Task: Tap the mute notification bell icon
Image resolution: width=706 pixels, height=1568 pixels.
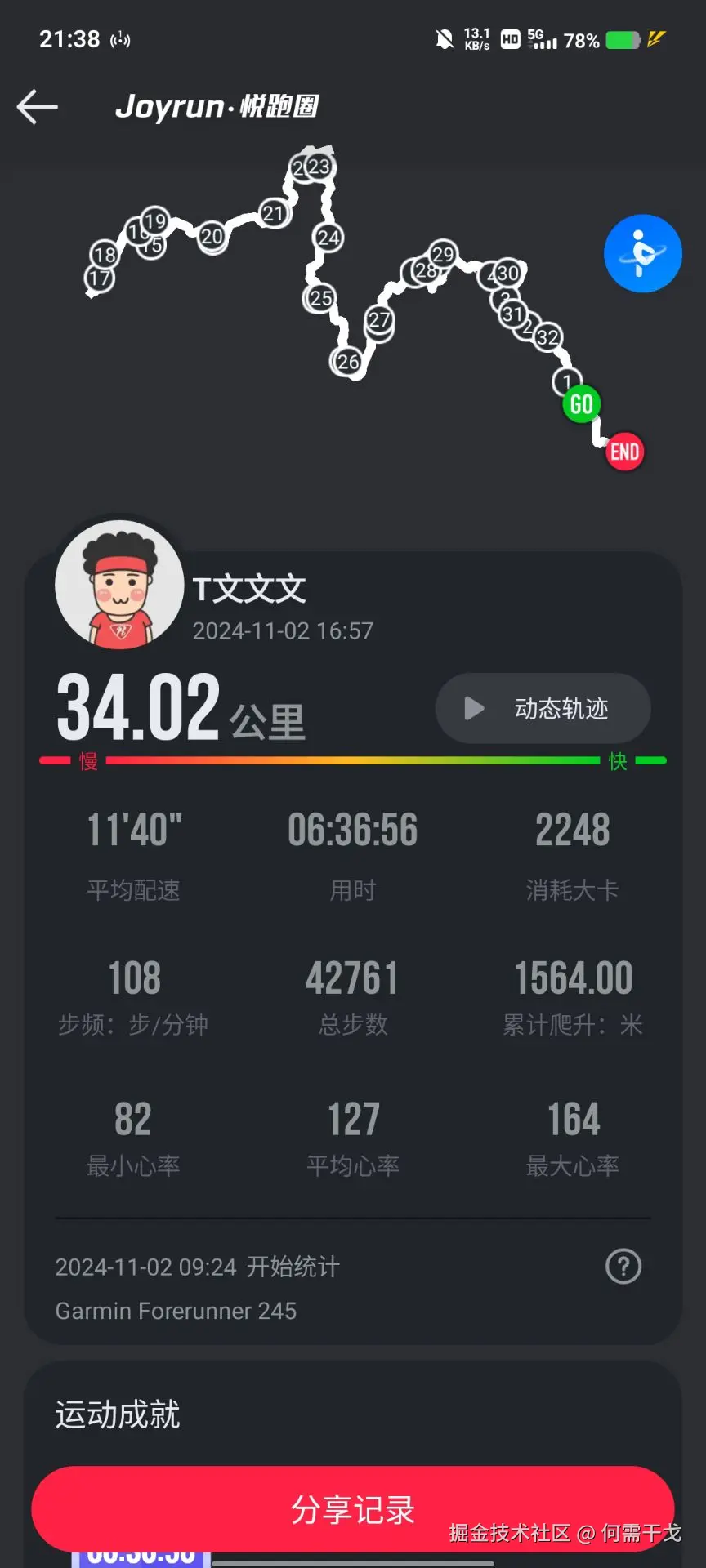Action: click(444, 39)
